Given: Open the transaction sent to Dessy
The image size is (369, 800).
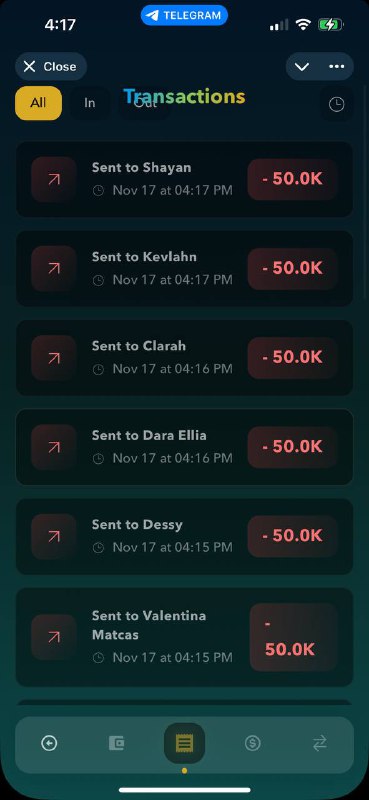Looking at the screenshot, I should (184, 536).
